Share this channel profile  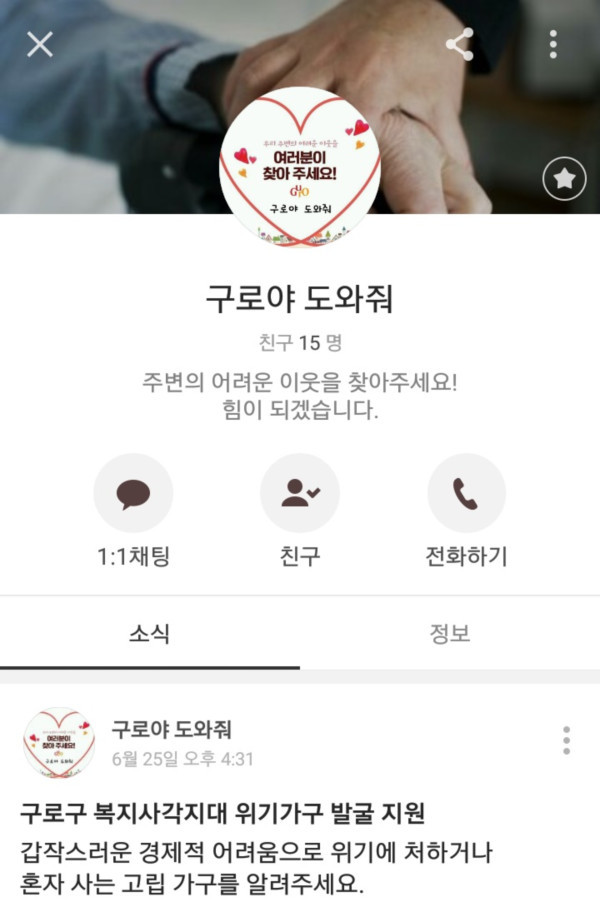click(x=459, y=44)
